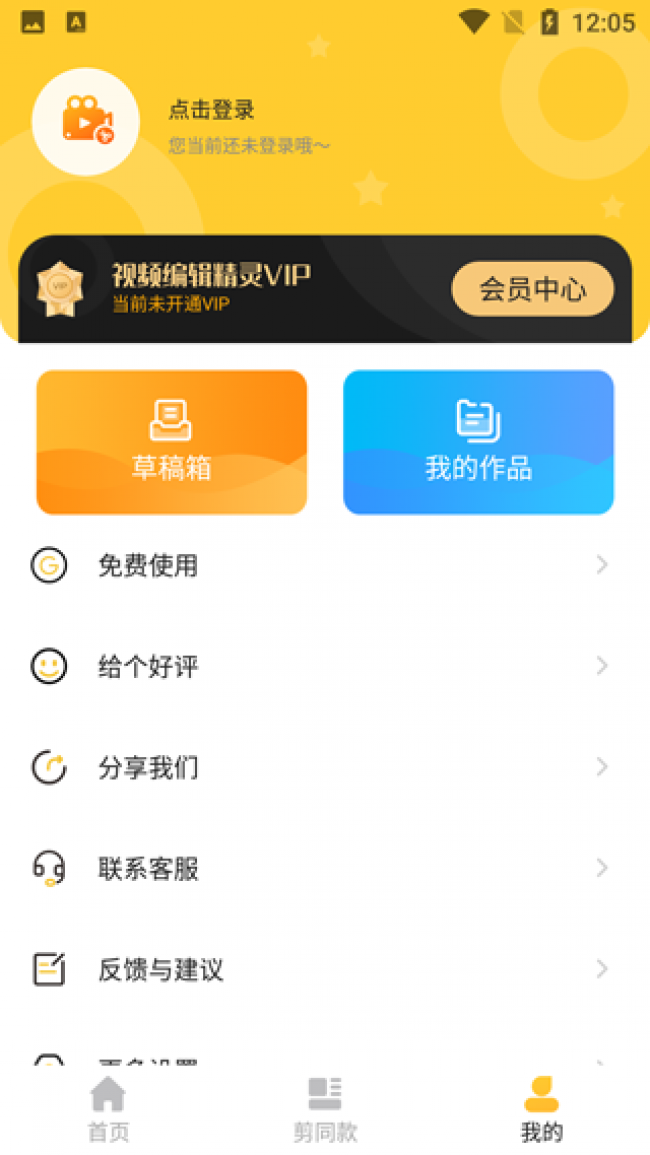This screenshot has width=650, height=1155.
Task: Switch to the 首页 tab
Action: click(108, 1109)
